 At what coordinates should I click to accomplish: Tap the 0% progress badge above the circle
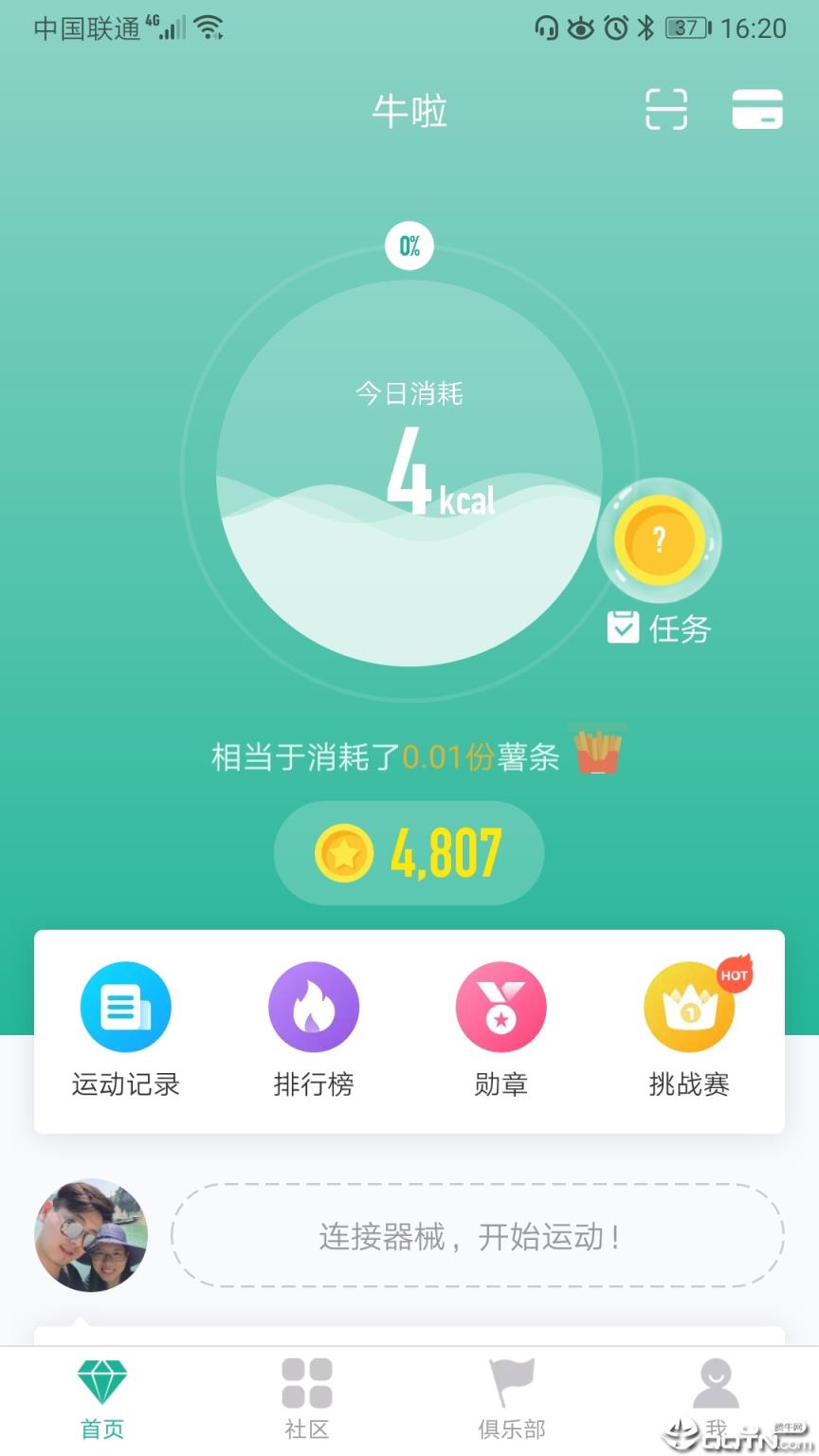coord(409,246)
